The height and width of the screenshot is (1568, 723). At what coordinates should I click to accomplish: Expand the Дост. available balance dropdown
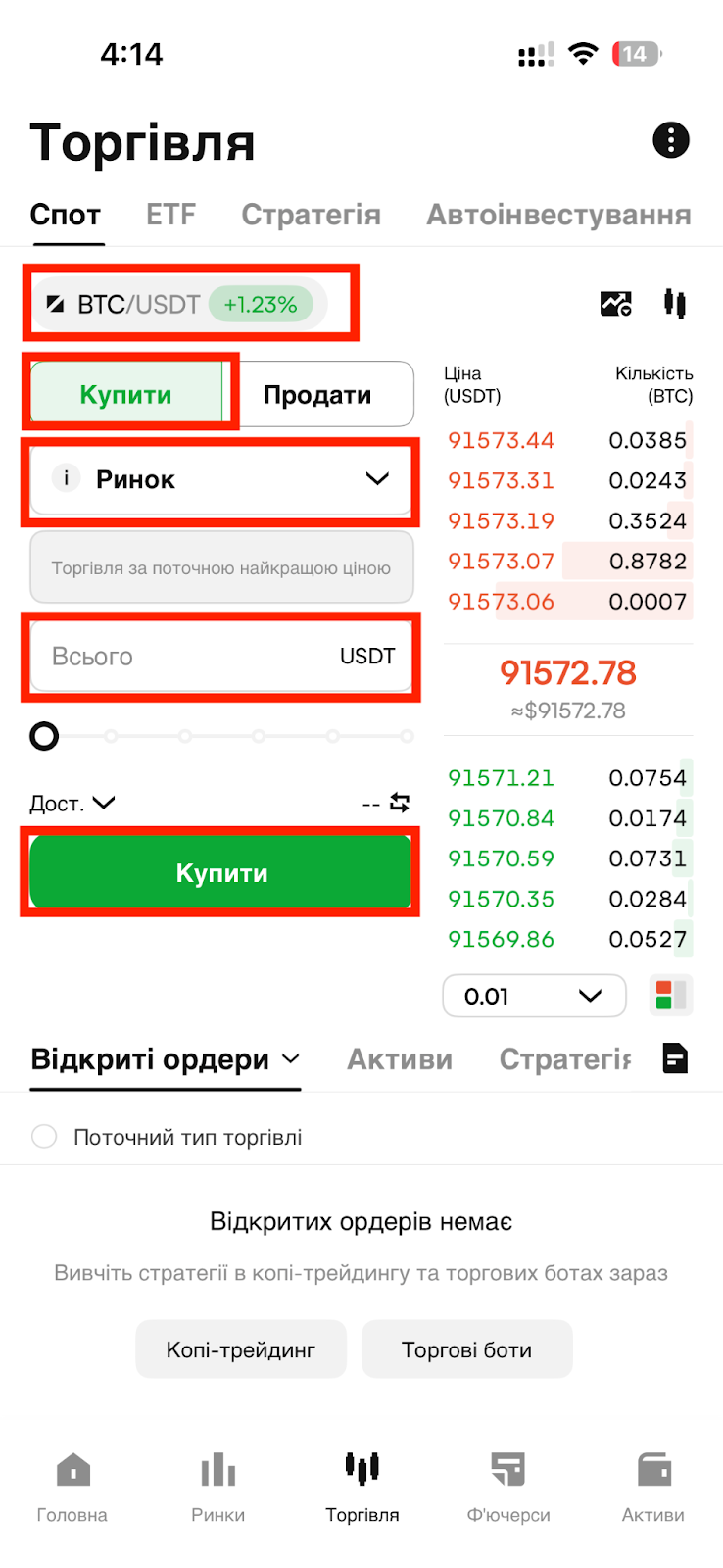pyautogui.click(x=72, y=804)
